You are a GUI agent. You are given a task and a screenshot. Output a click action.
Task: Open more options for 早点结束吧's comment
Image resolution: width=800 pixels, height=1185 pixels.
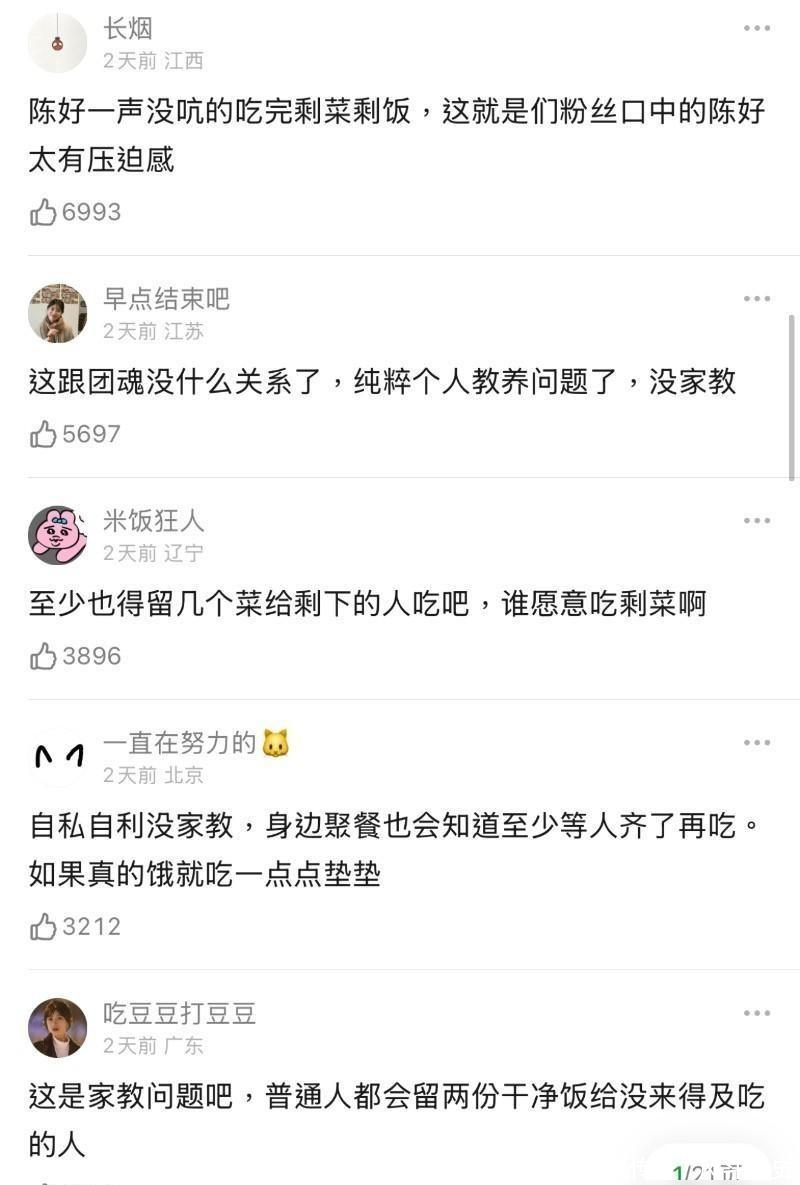757,299
